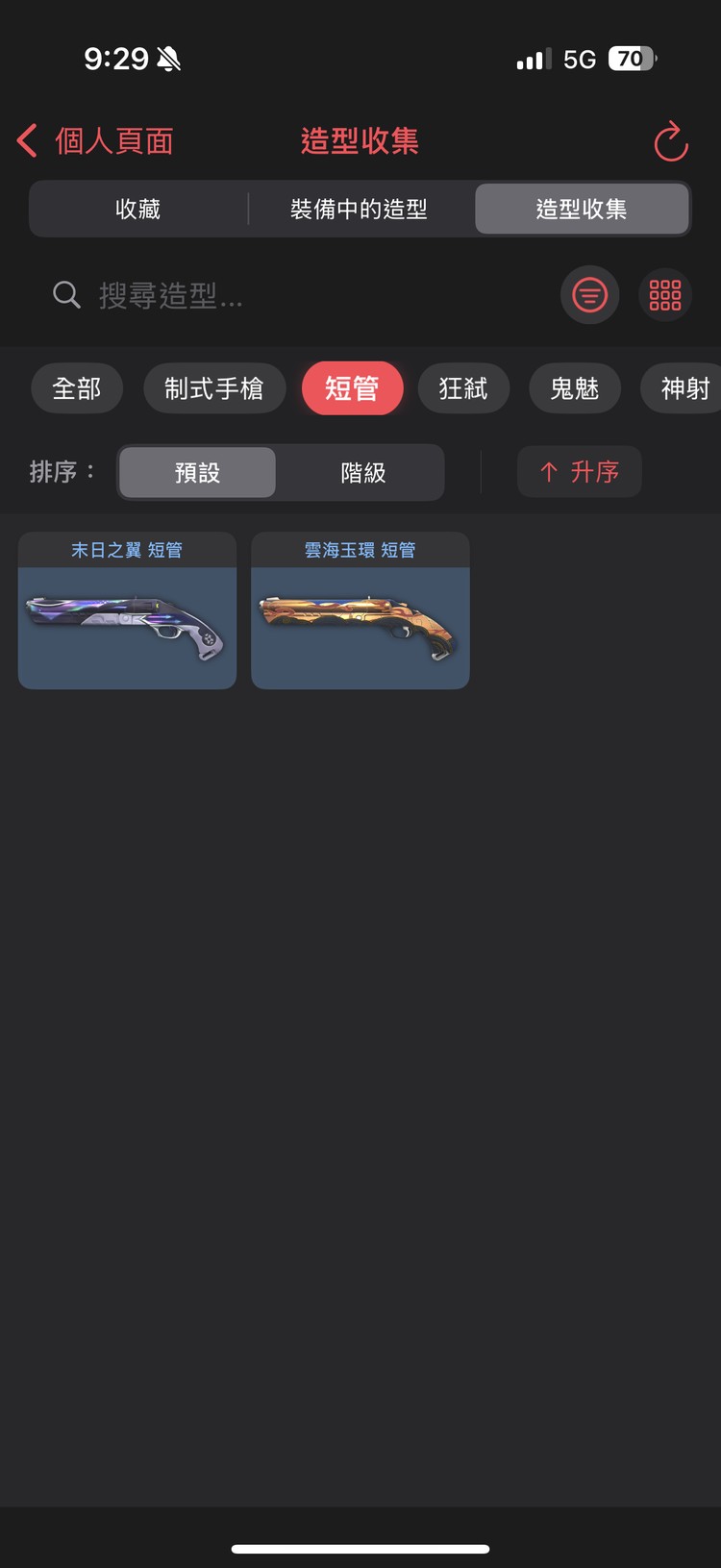Select the 狂弒 weapon filter
This screenshot has width=721, height=1568.
coord(464,388)
